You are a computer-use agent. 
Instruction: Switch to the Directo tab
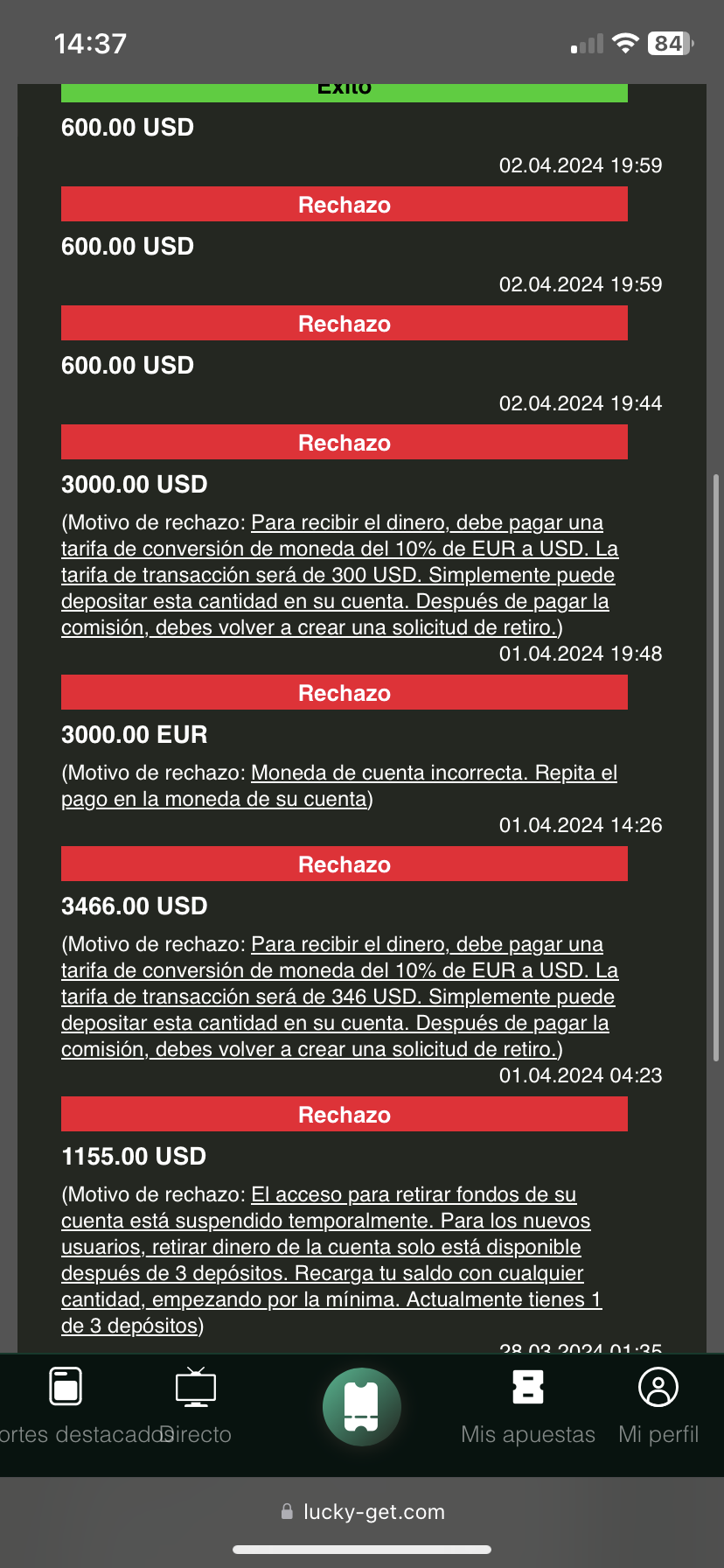196,1405
